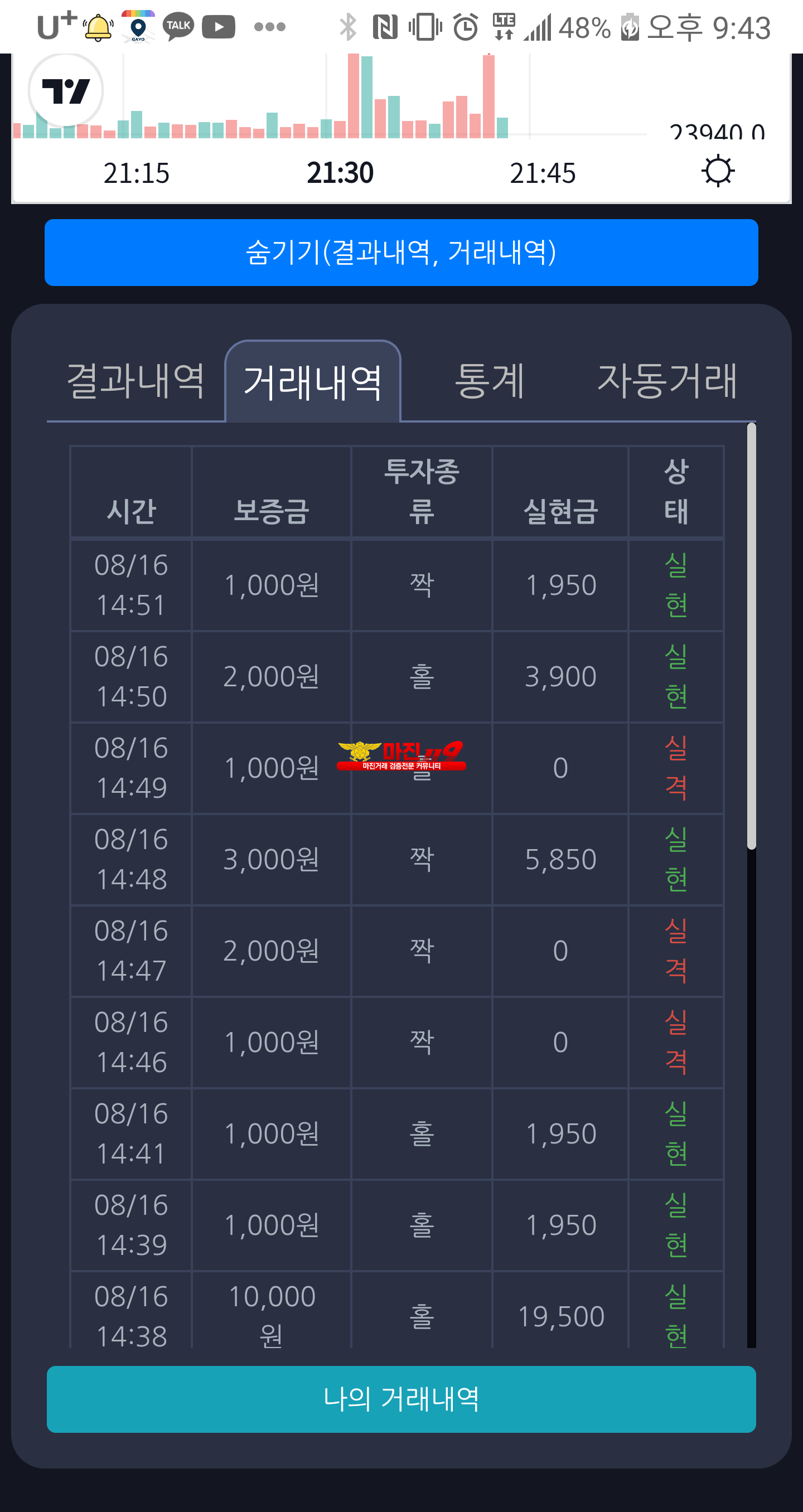Open 나의 거래내역 button
Viewport: 803px width, 1512px height.
click(401, 1399)
